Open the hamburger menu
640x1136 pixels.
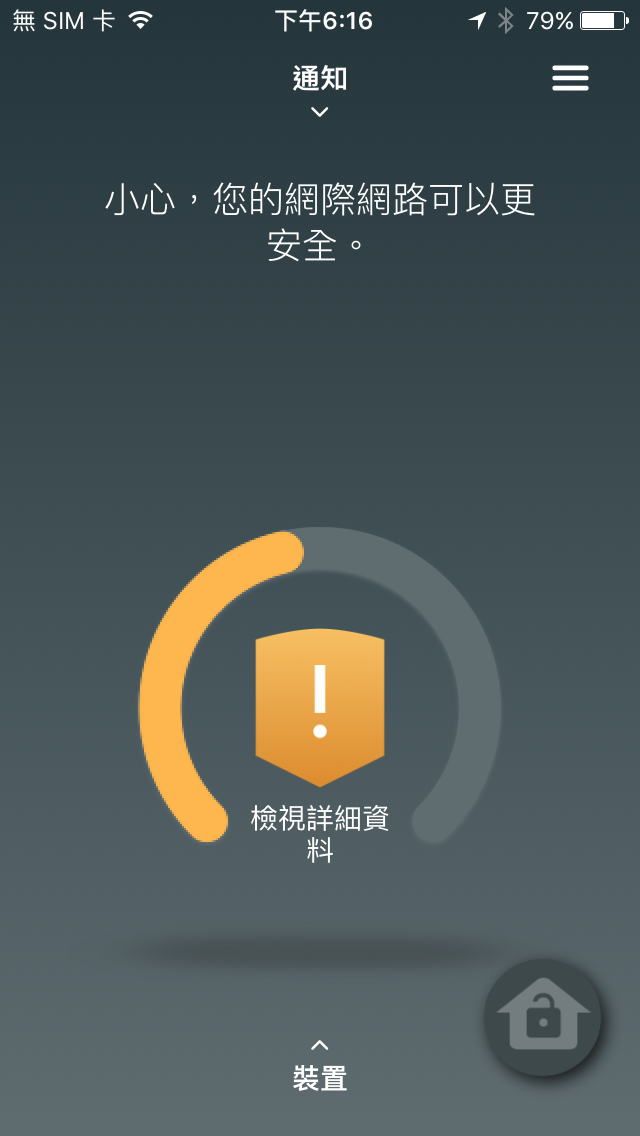tap(570, 78)
